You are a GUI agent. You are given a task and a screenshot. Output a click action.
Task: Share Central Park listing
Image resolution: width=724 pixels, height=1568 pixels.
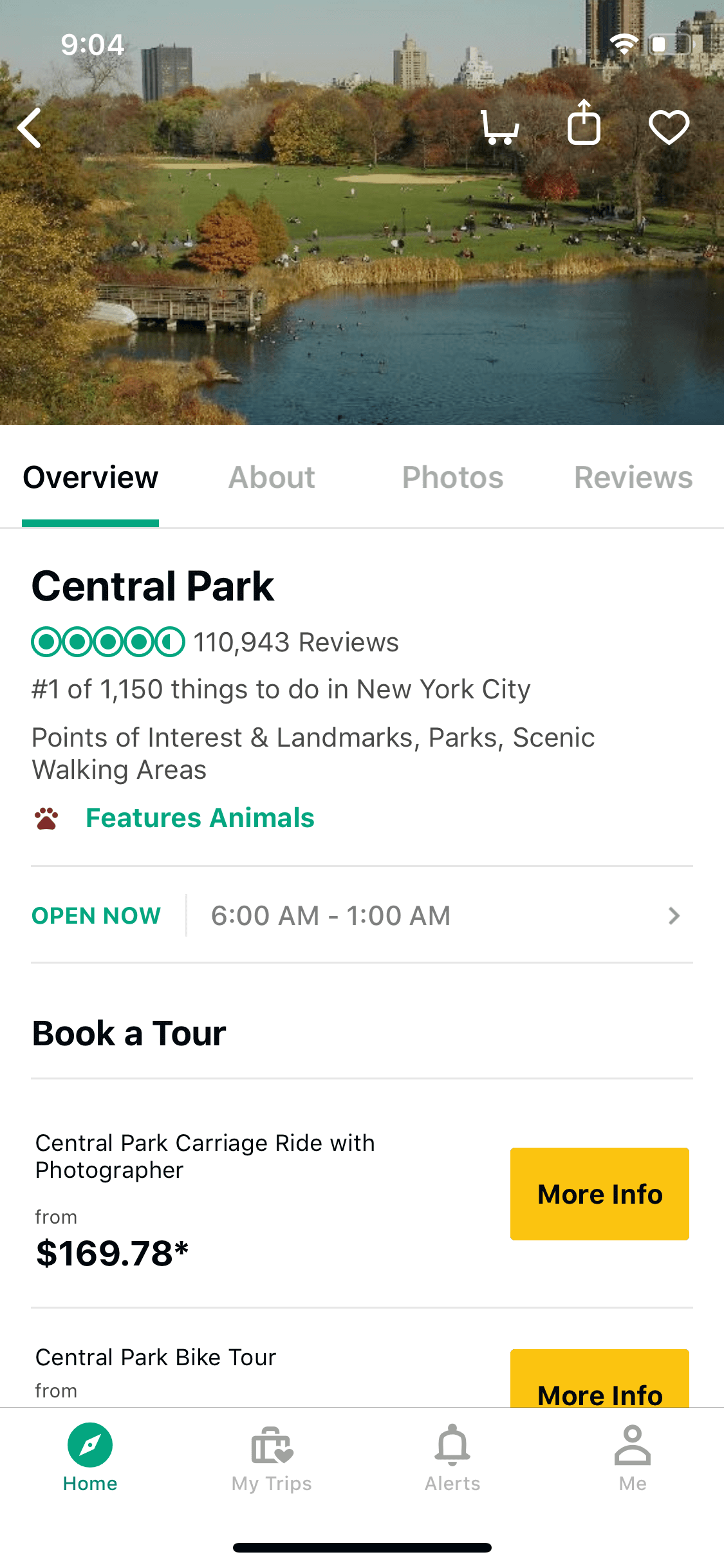pos(584,122)
